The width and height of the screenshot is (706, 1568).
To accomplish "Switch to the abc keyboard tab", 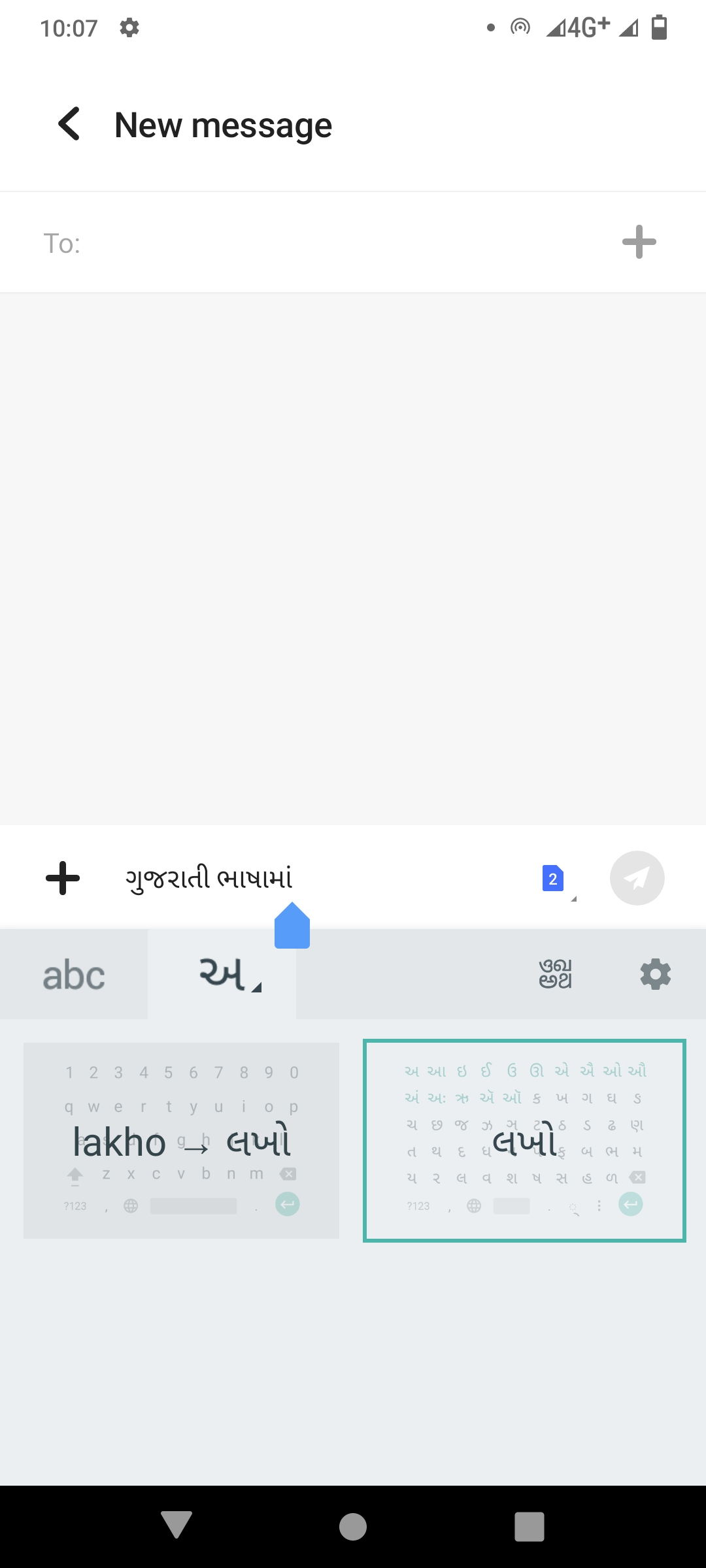I will click(73, 975).
